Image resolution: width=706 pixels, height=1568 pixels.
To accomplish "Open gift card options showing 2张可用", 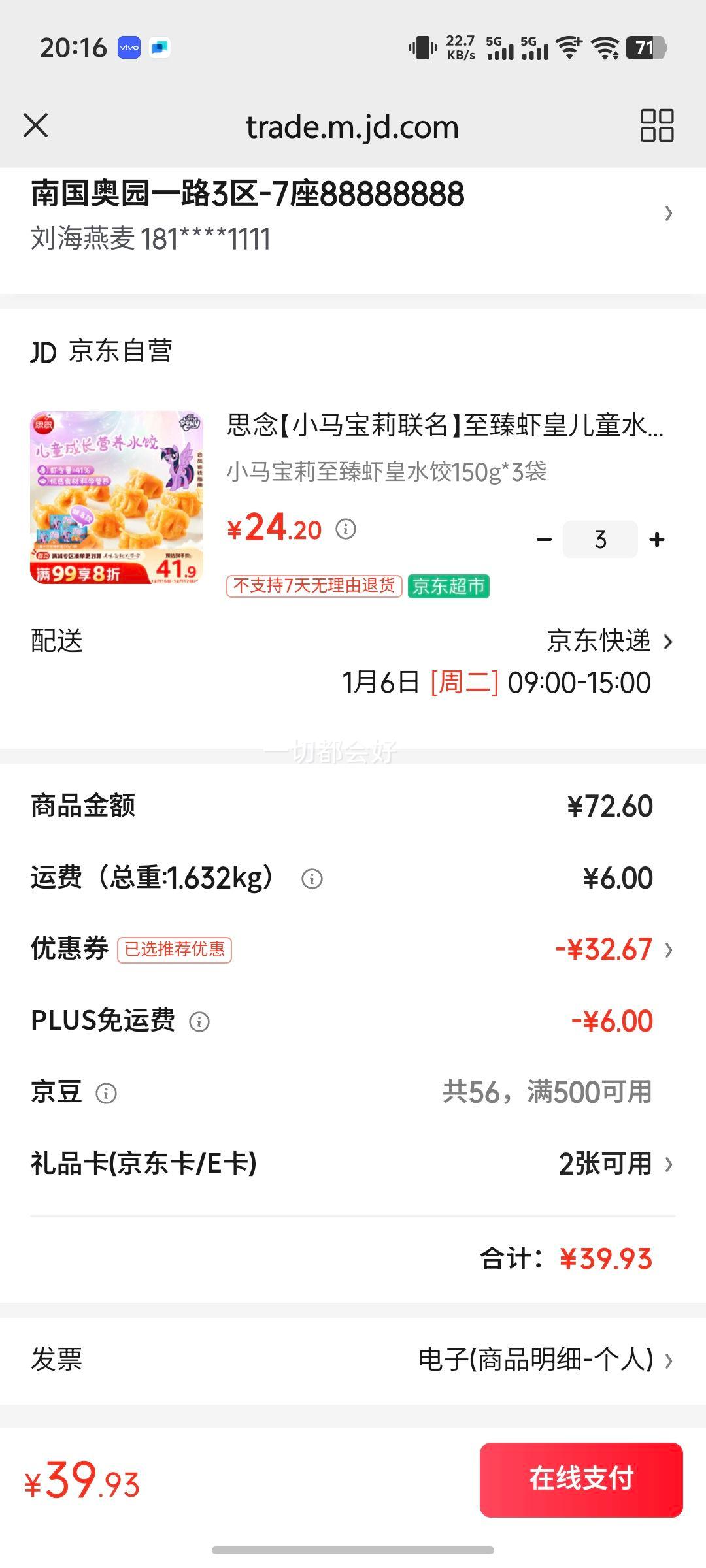I will point(608,1163).
